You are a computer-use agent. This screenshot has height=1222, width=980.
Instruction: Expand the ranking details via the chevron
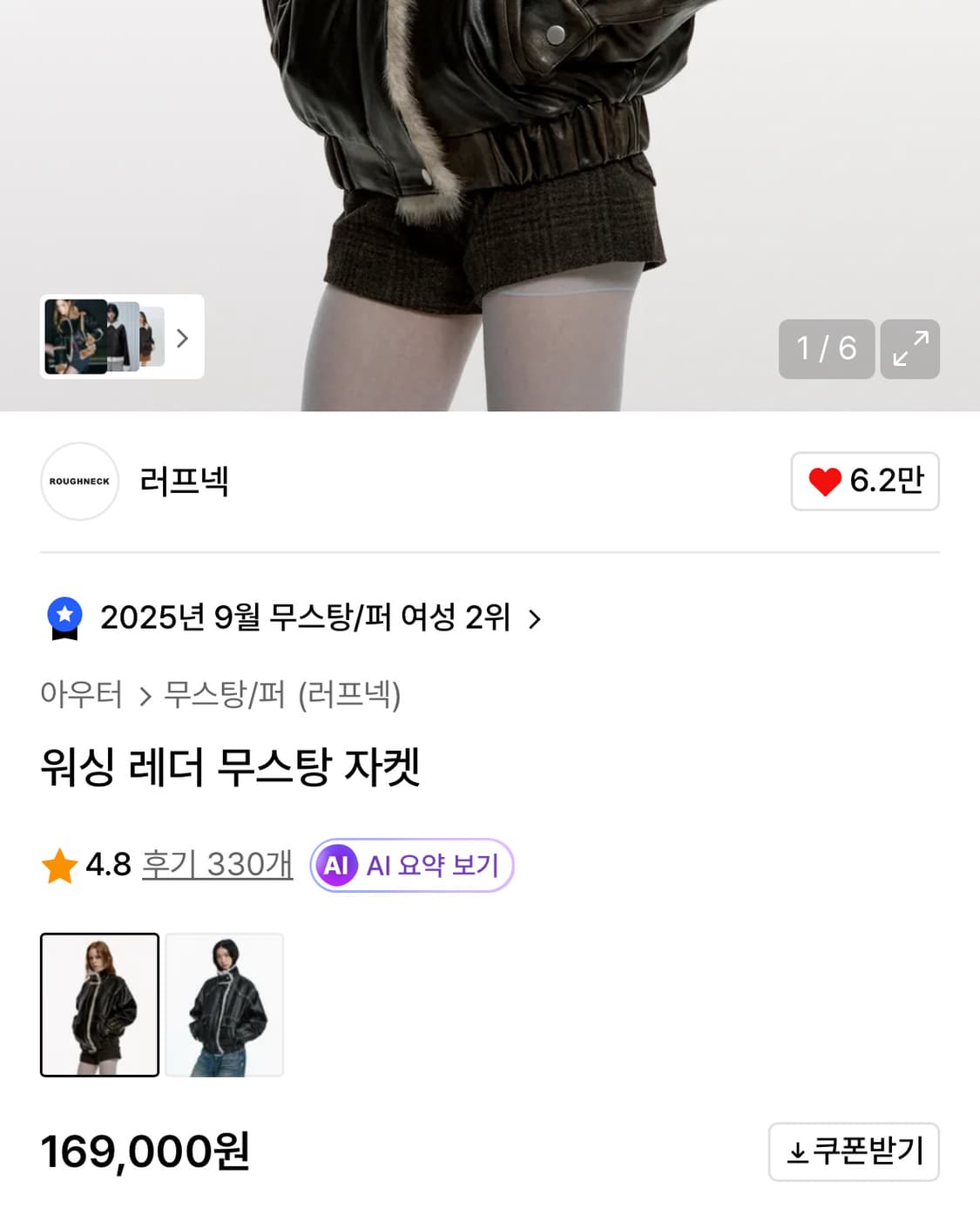click(x=535, y=619)
